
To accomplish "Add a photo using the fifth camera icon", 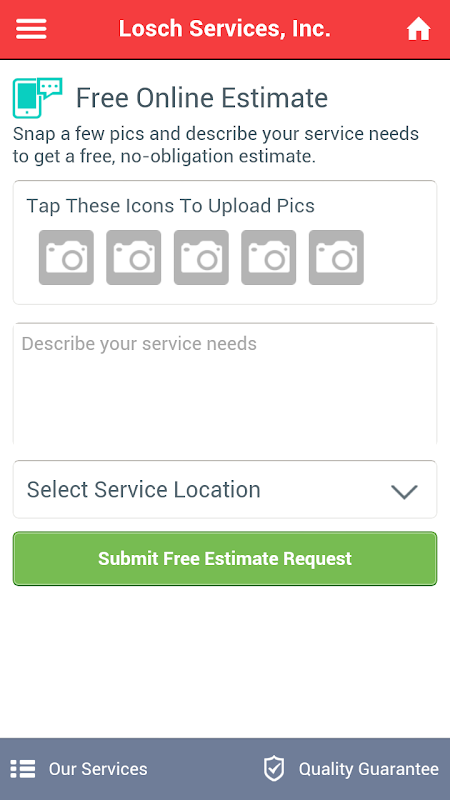I will click(x=336, y=257).
